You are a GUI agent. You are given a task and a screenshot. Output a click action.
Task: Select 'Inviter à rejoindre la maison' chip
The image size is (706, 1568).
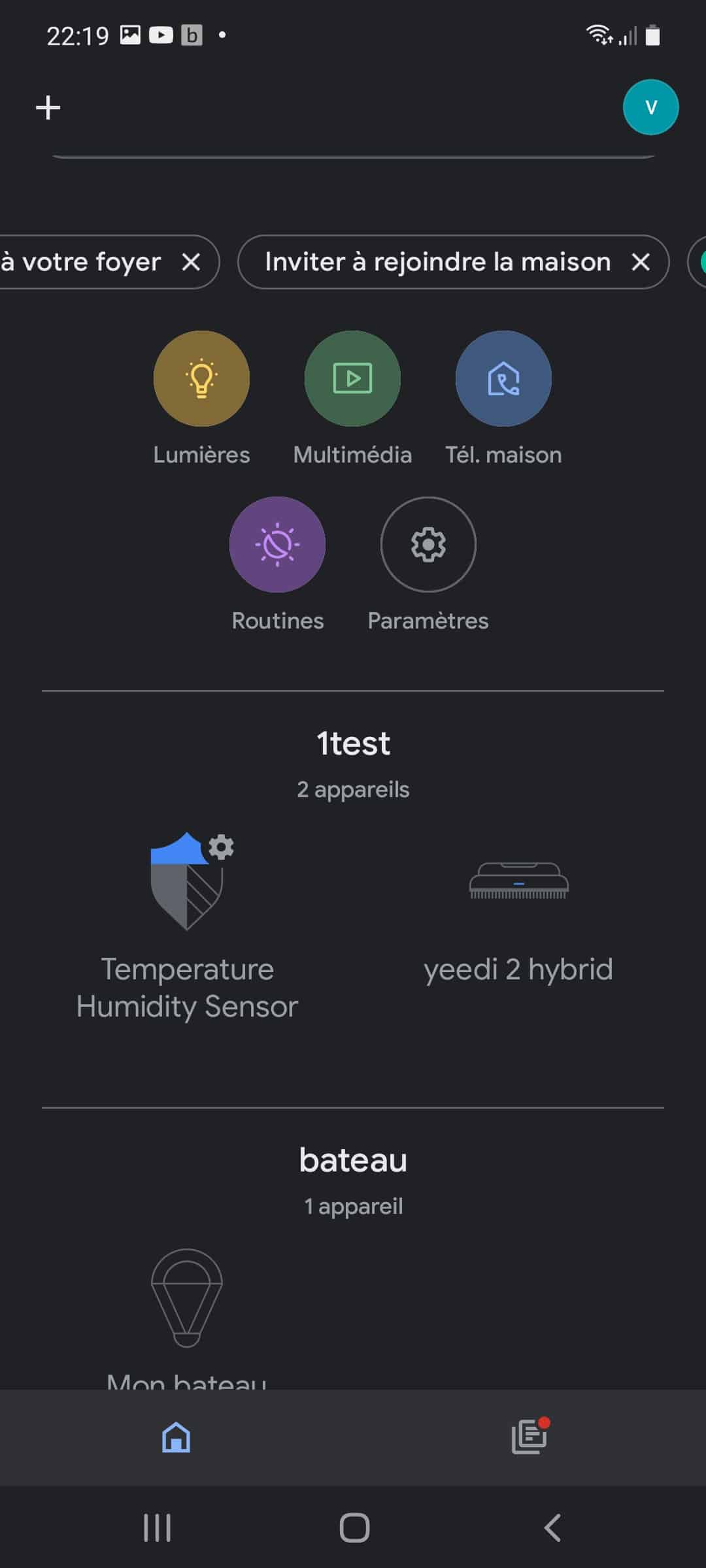437,262
